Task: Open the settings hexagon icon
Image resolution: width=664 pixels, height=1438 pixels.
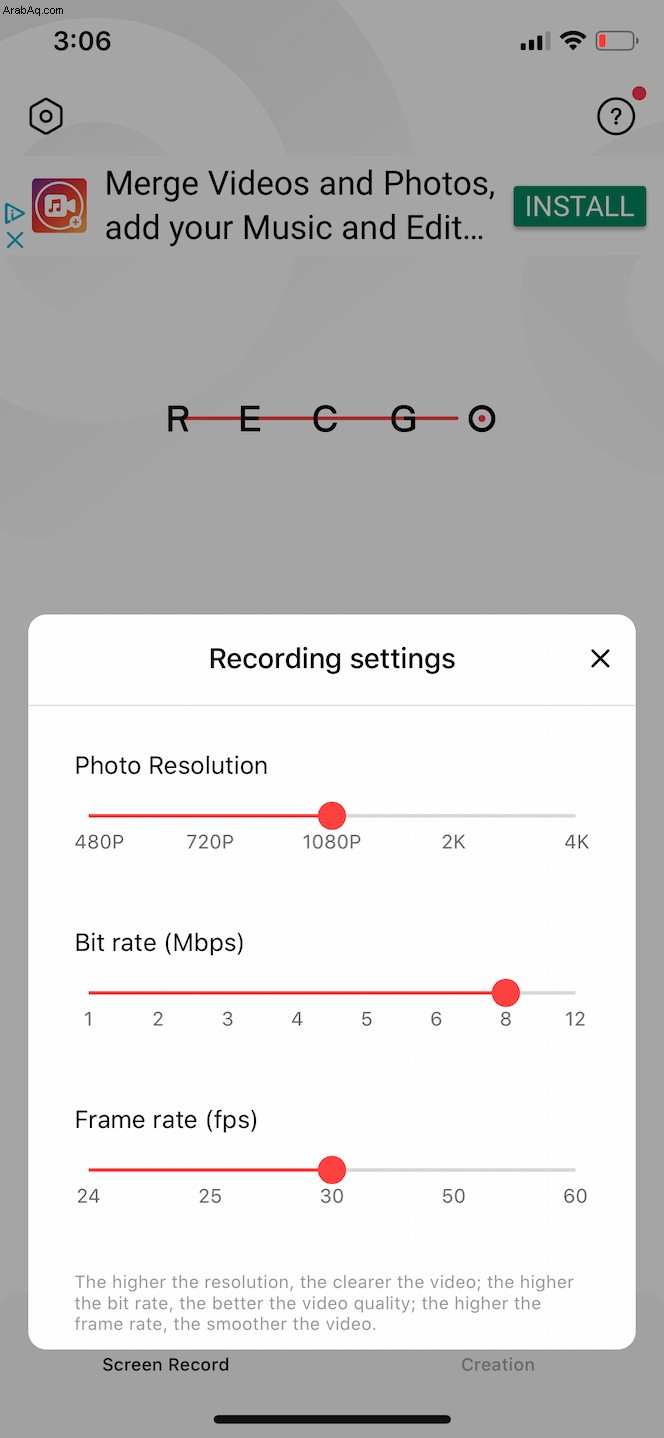Action: (46, 117)
